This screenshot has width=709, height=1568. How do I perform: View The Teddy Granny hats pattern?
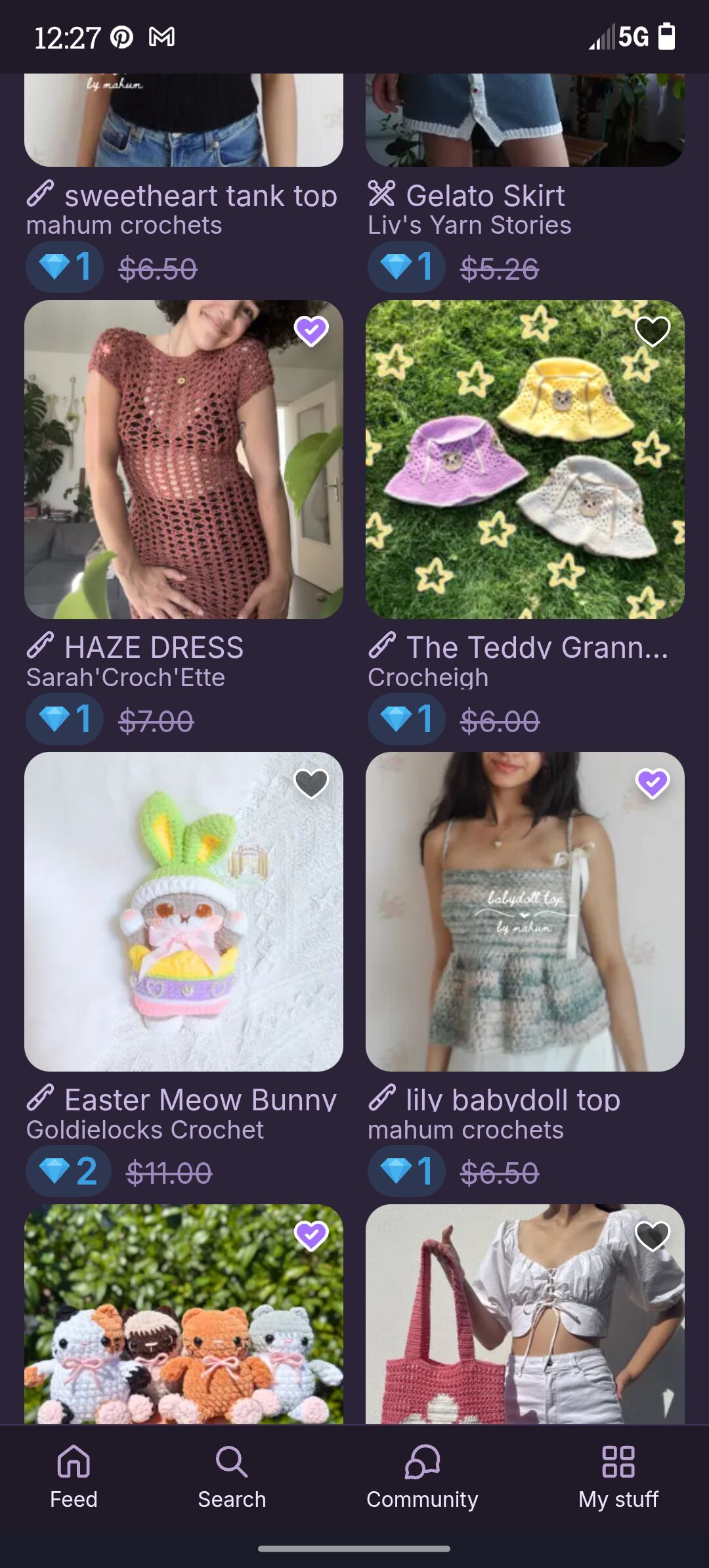click(525, 460)
